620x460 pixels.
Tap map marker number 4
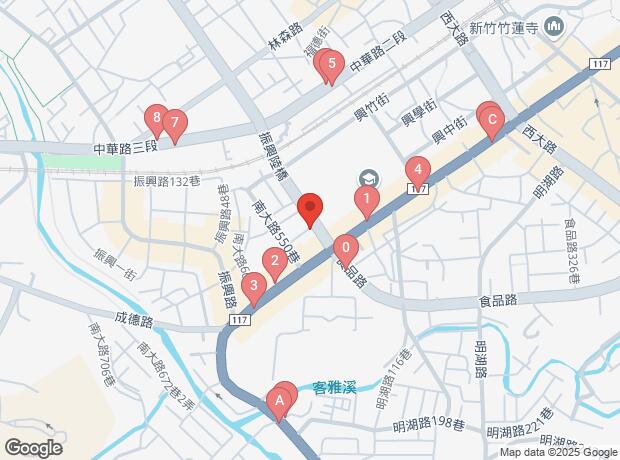coord(418,170)
